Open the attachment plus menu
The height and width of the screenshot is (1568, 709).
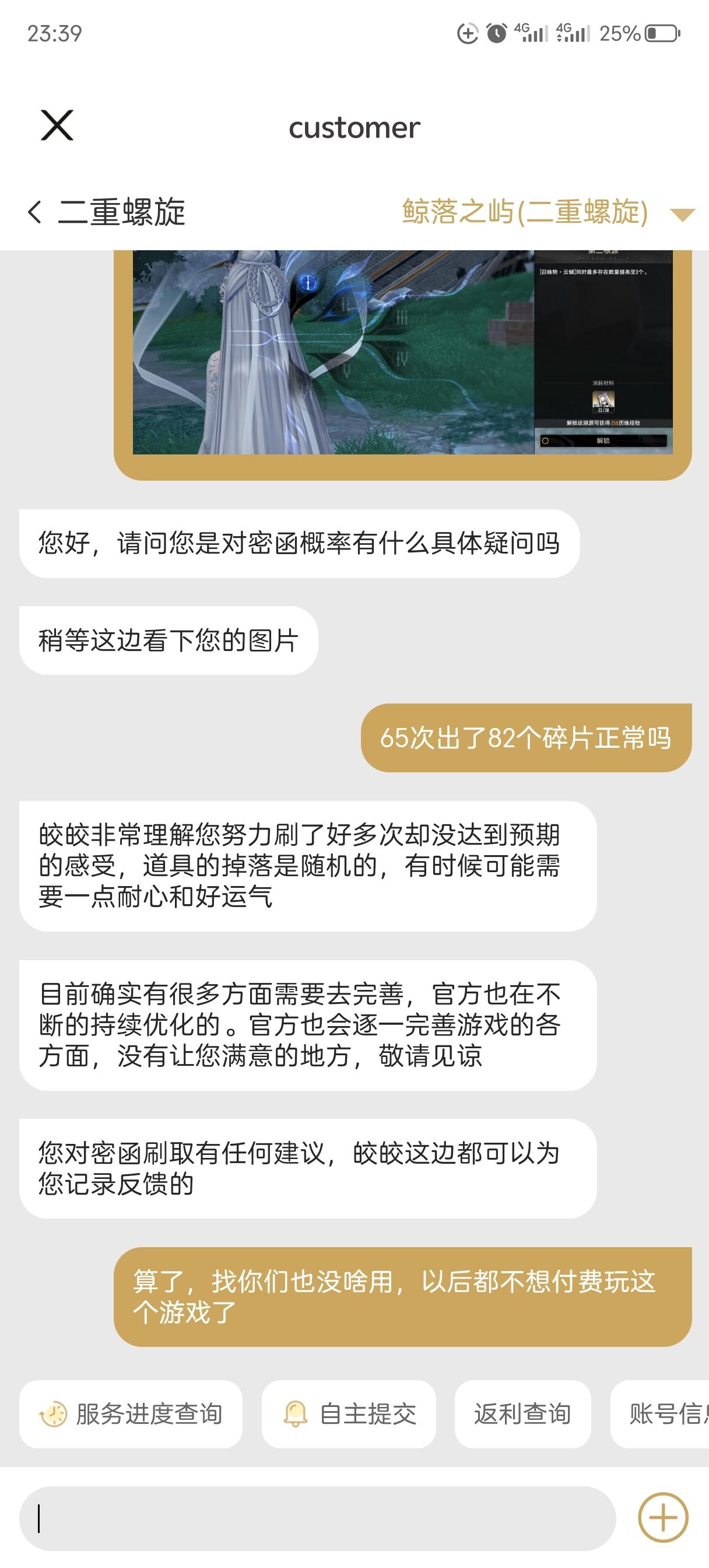pos(663,1517)
